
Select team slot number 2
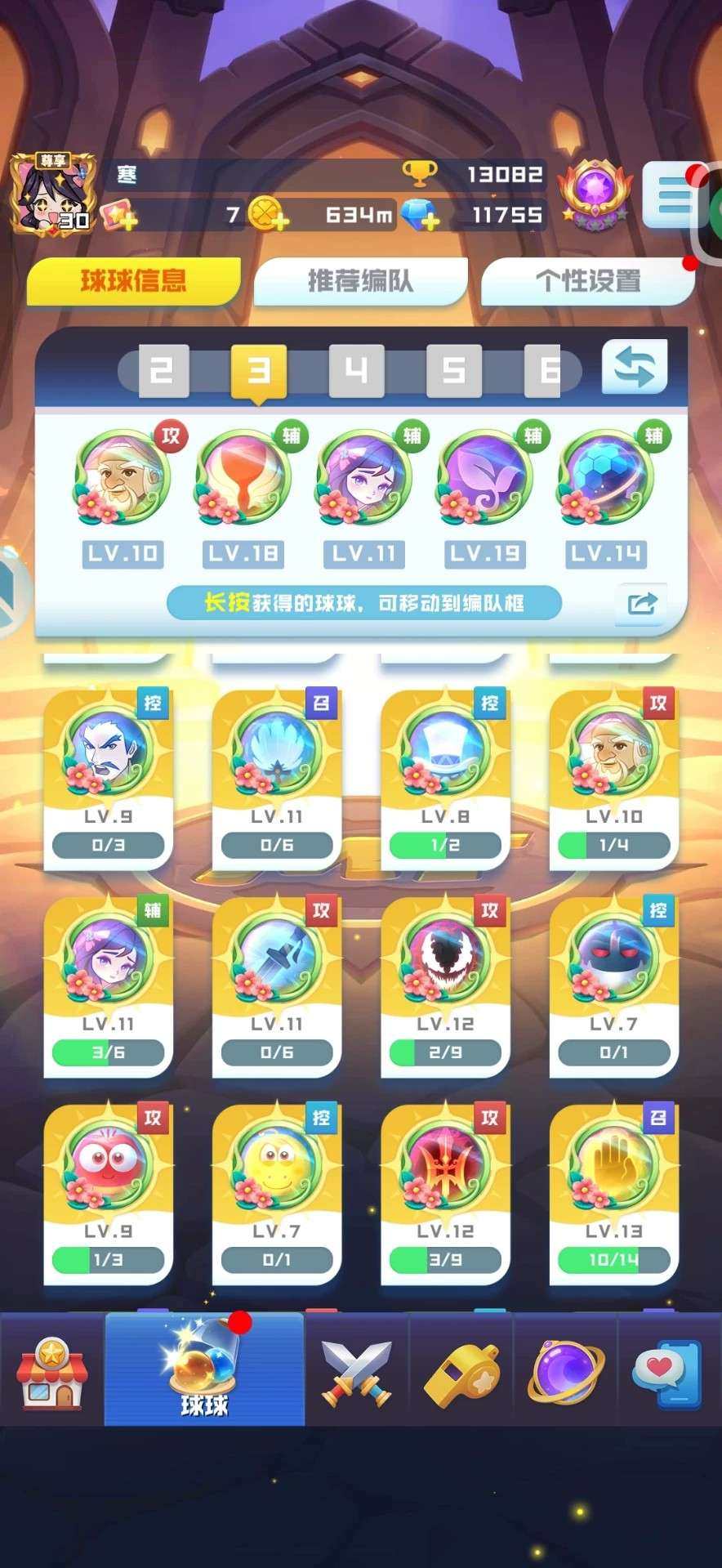163,371
